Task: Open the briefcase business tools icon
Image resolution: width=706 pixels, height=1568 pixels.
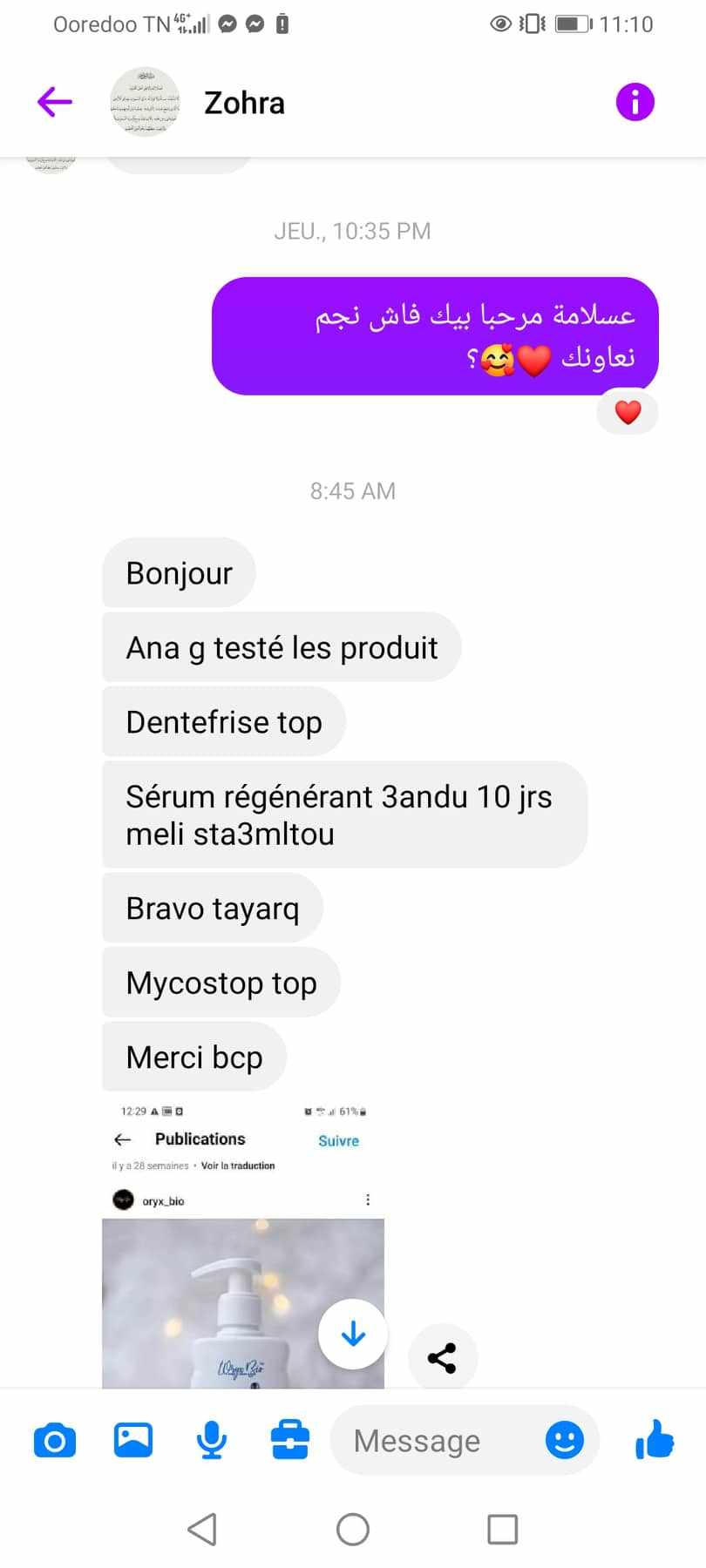Action: tap(290, 1440)
